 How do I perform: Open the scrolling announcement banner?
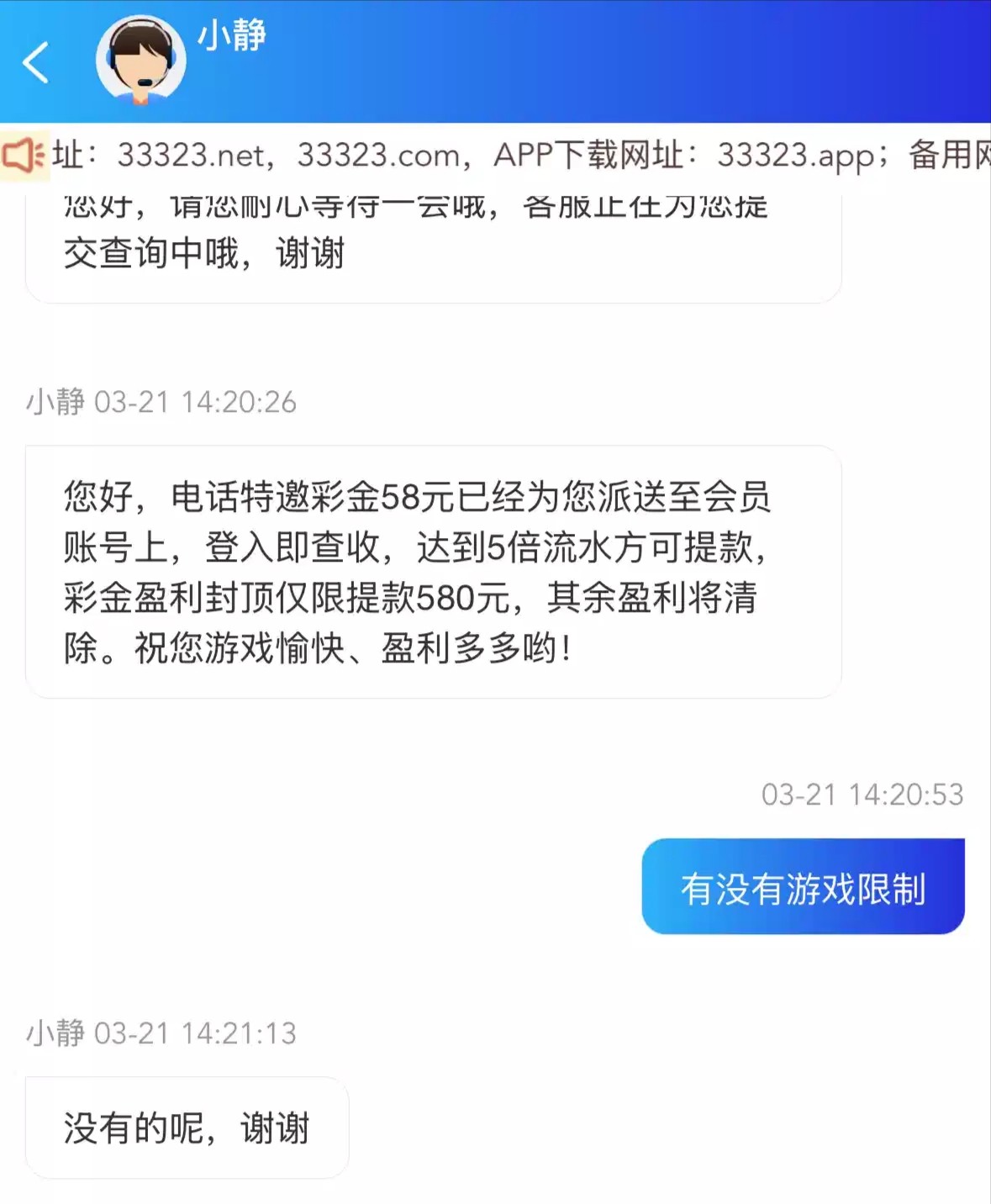504,156
